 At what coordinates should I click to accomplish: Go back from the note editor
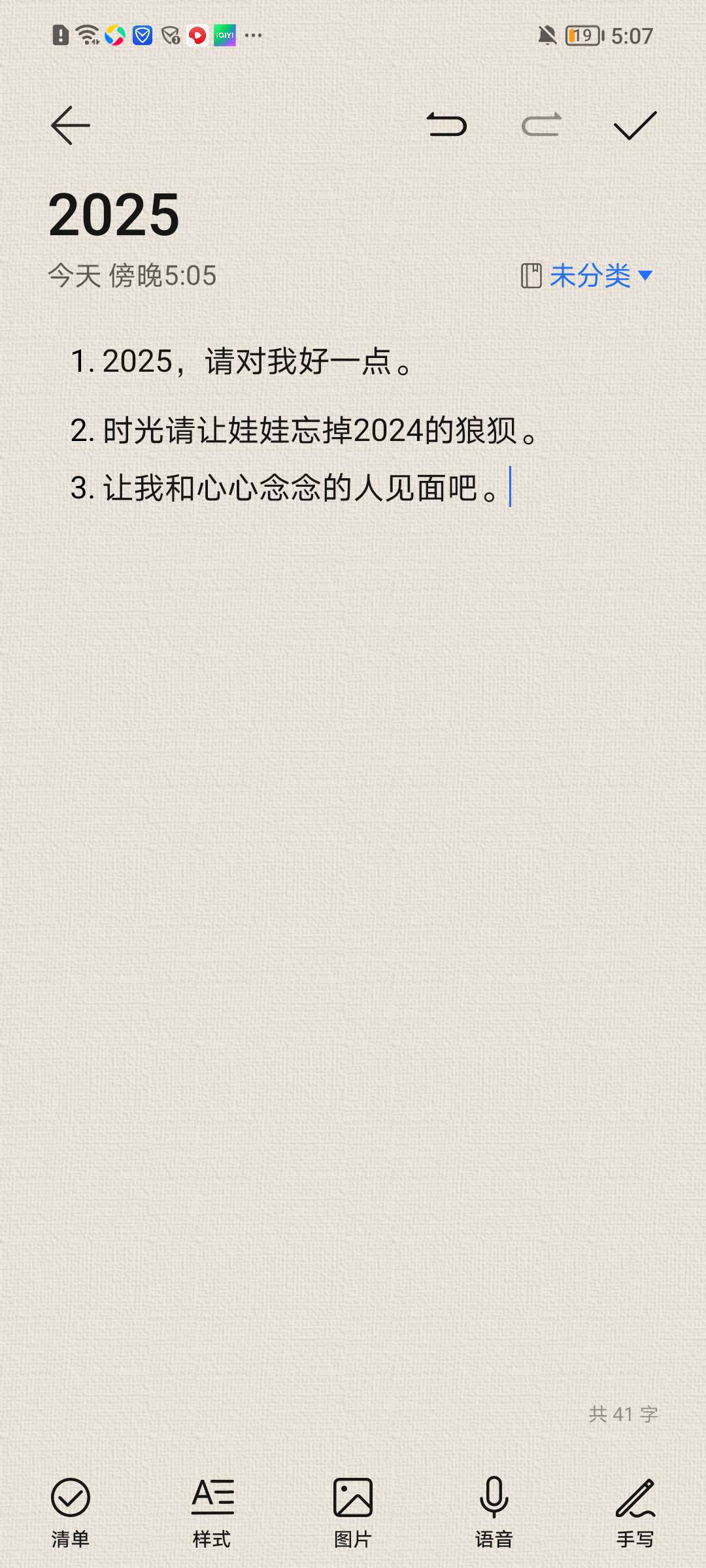coord(71,125)
